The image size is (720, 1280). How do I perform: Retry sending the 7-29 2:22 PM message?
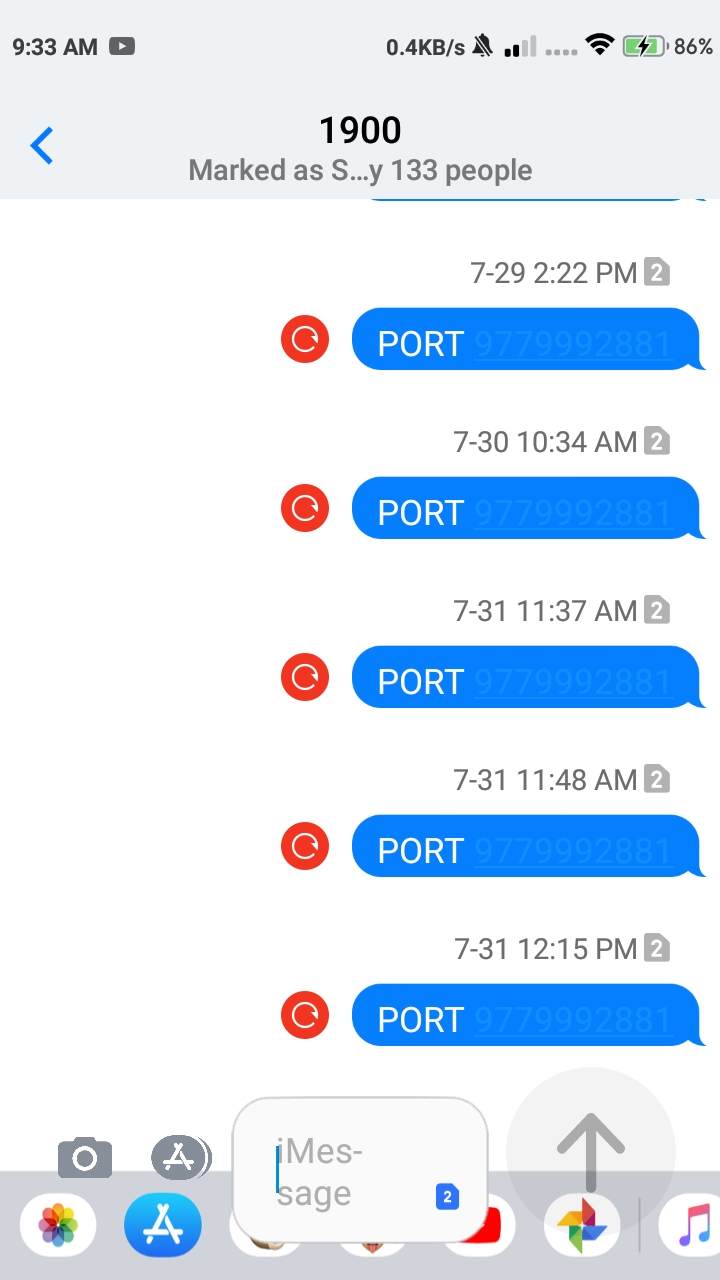coord(305,340)
